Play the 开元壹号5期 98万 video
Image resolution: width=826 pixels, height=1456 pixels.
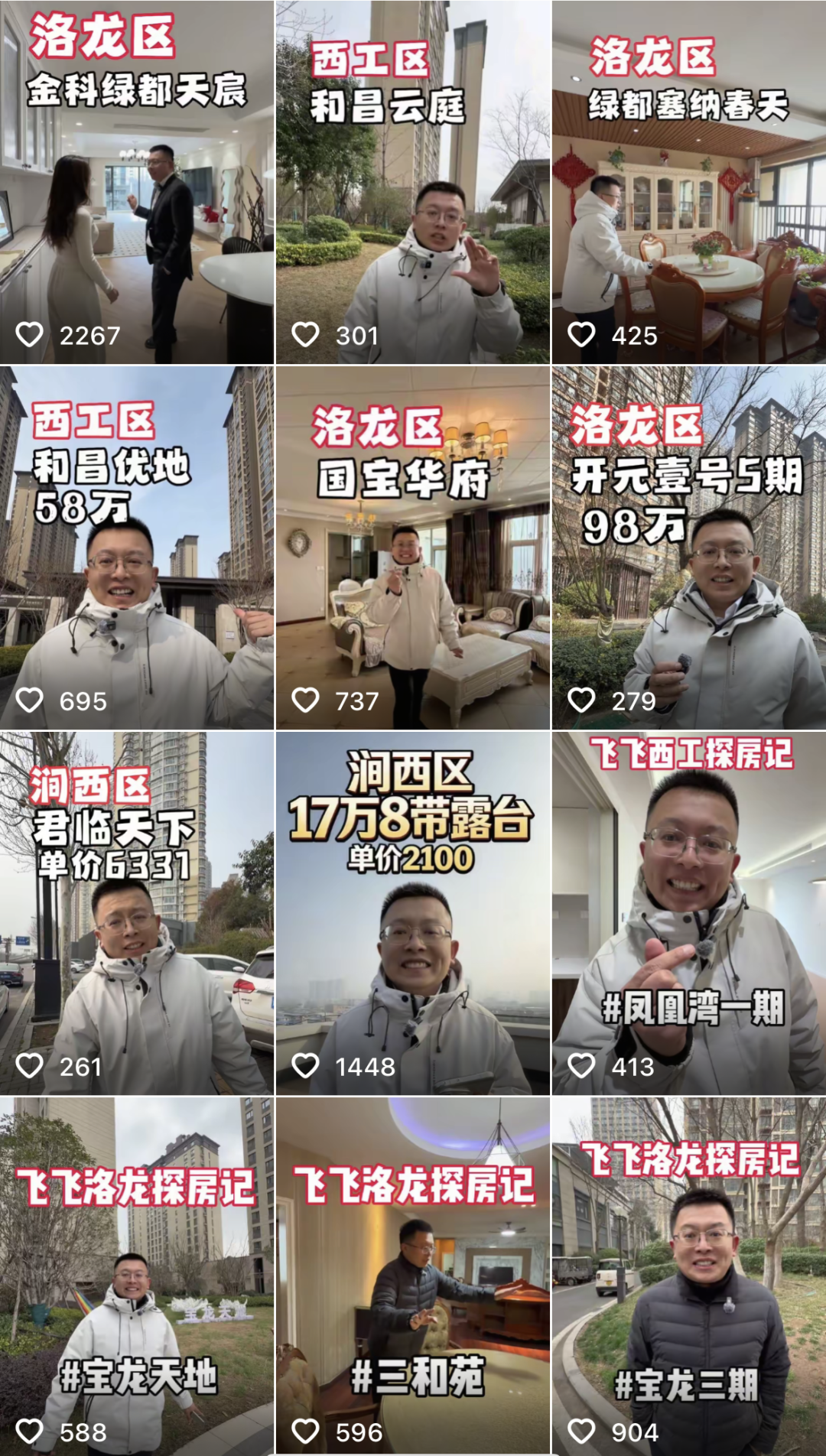point(689,548)
